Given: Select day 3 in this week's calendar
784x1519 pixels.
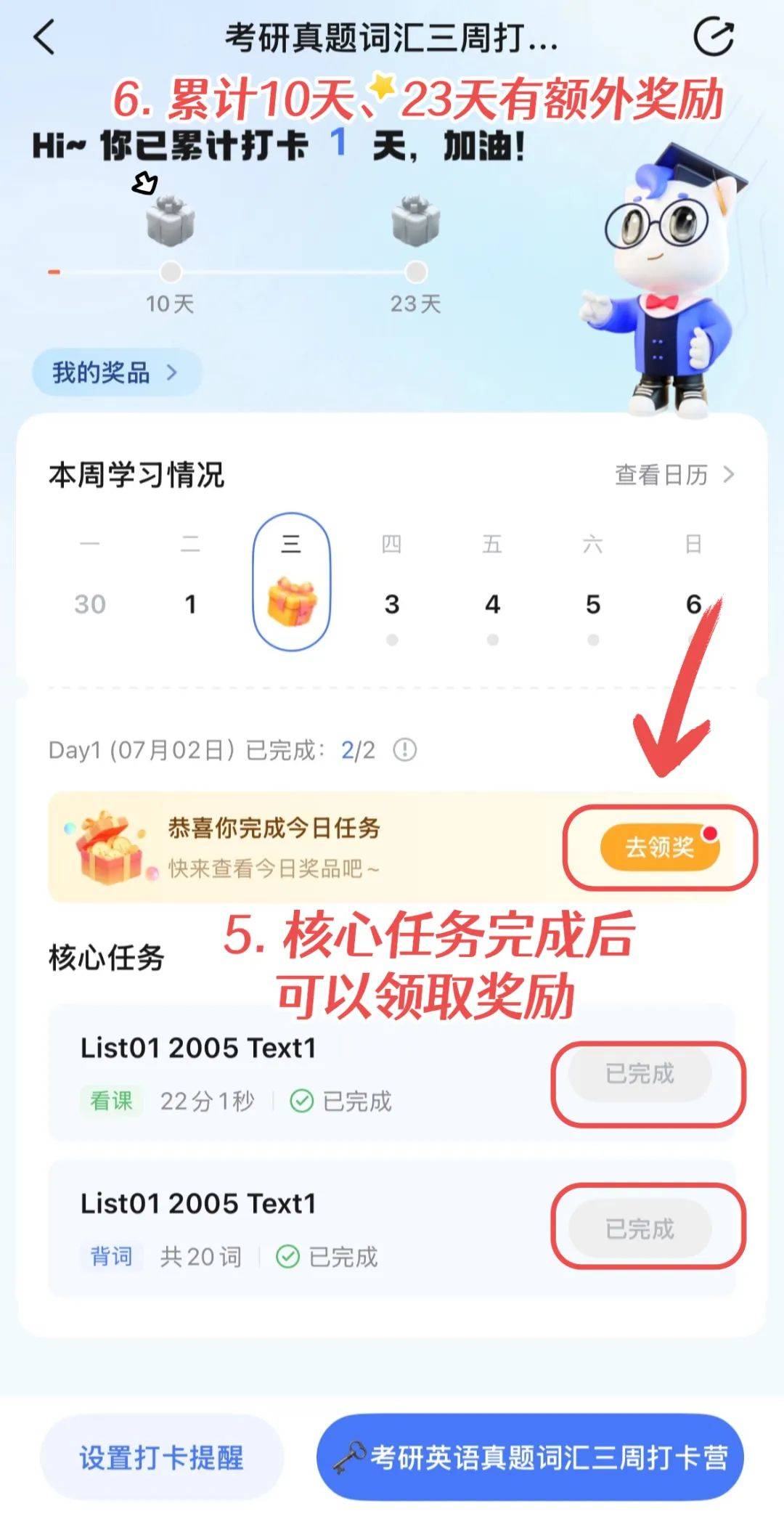Looking at the screenshot, I should tap(392, 604).
